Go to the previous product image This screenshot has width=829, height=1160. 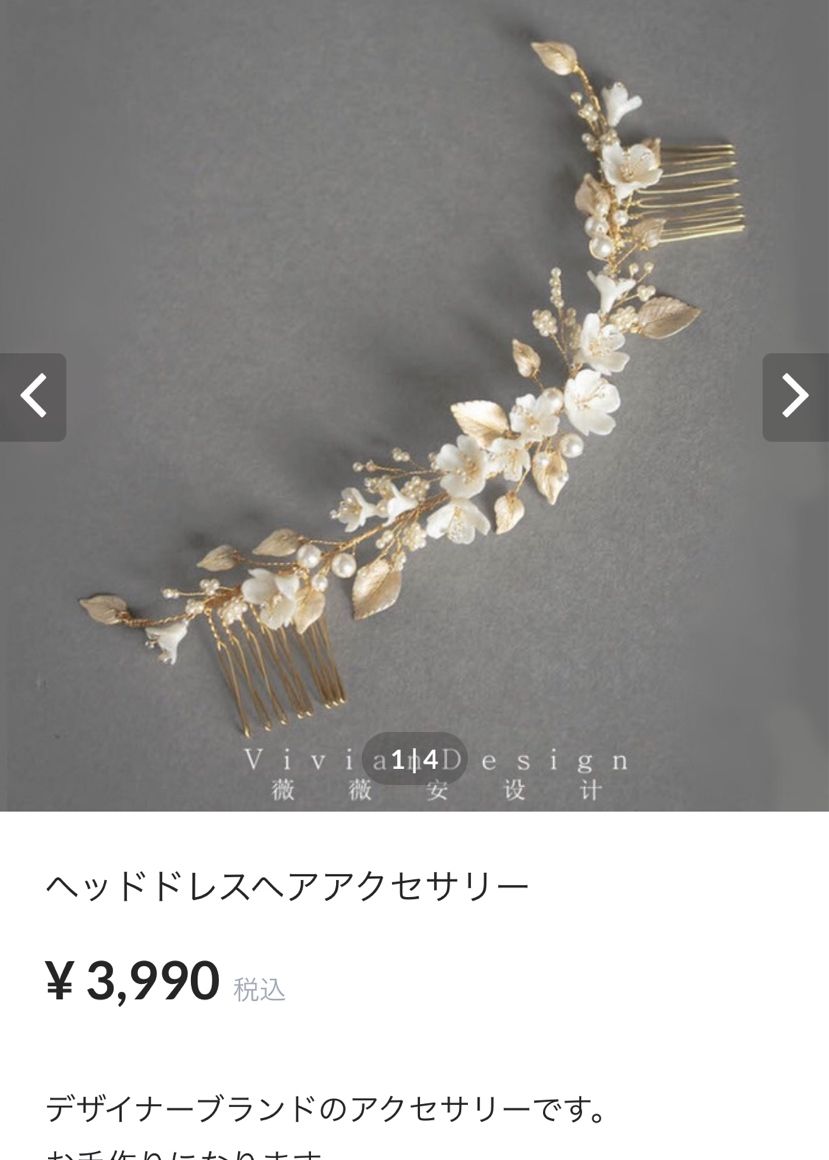coord(33,397)
